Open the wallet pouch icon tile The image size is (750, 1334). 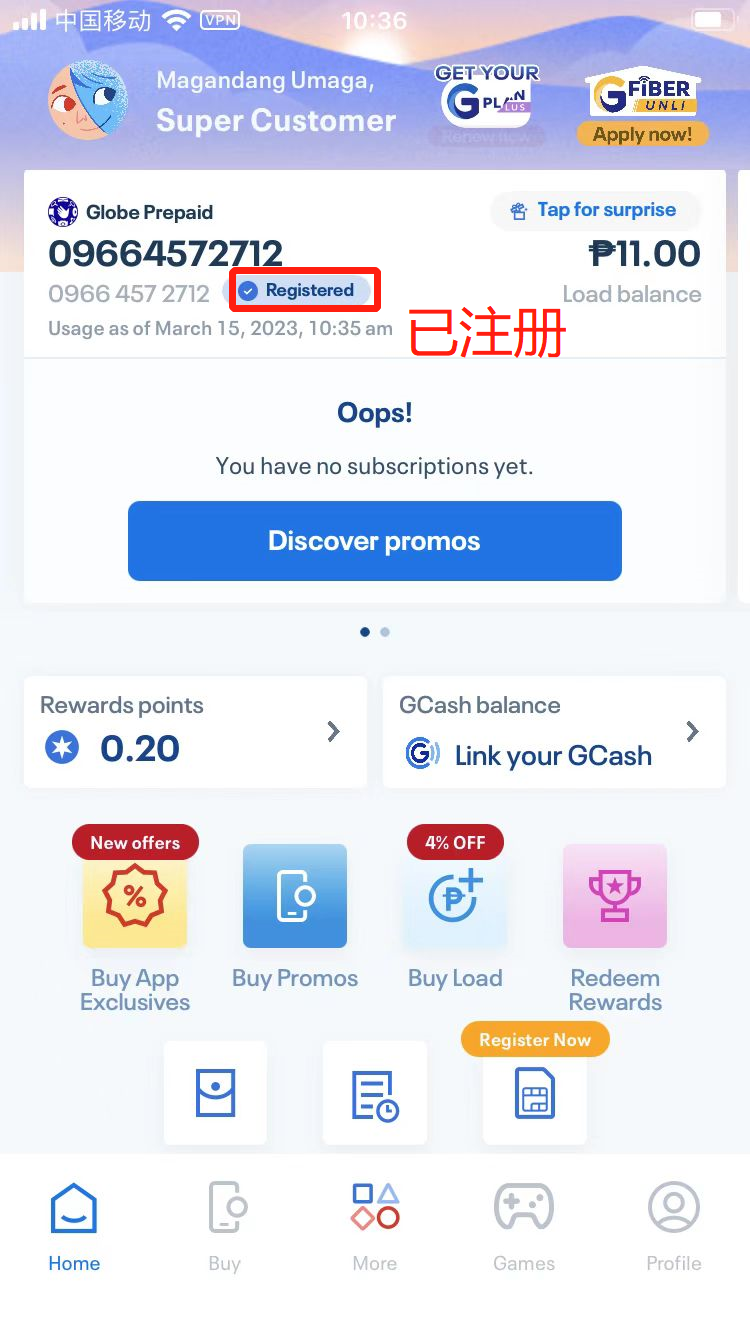tap(215, 1094)
